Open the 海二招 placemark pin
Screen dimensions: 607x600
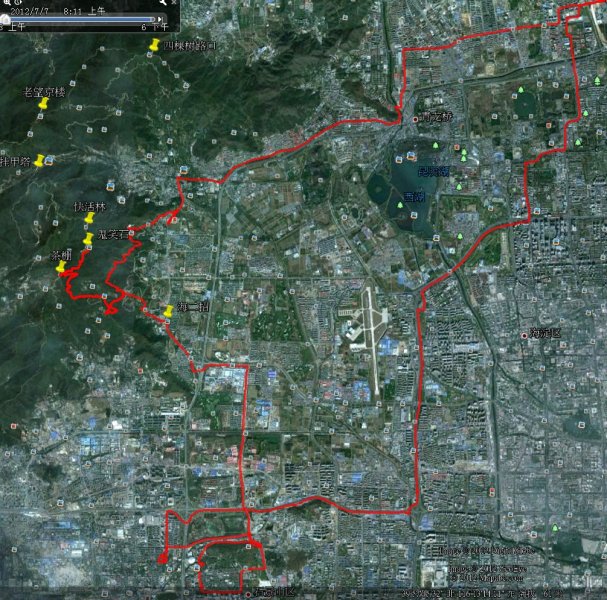[x=168, y=312]
